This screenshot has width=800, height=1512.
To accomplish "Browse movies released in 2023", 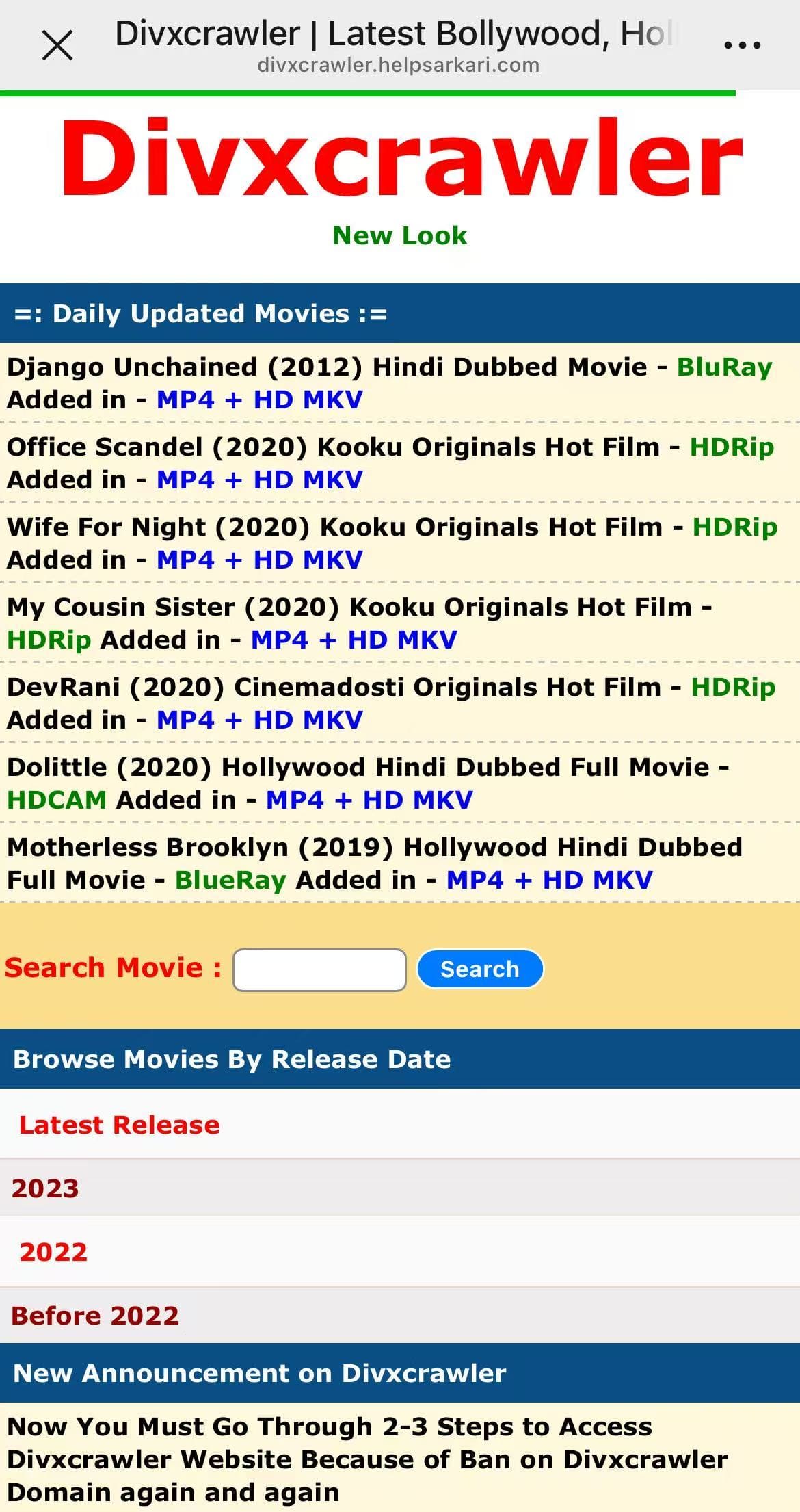I will pos(45,1188).
